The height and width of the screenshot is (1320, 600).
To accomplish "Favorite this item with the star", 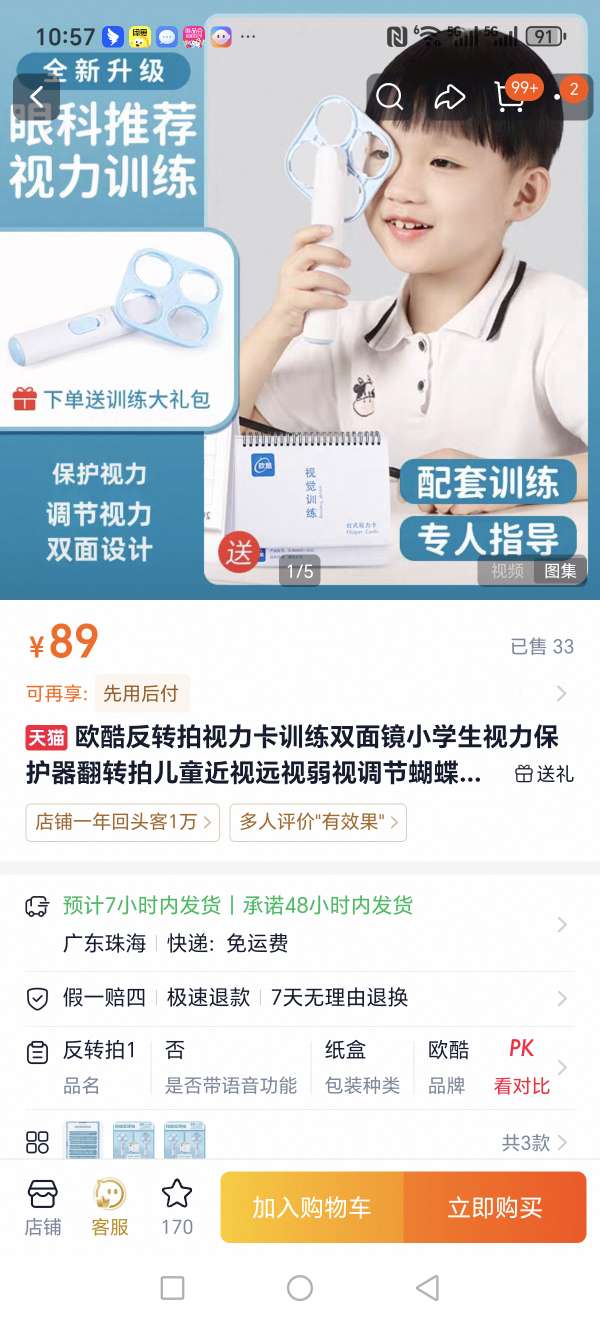I will click(177, 1207).
